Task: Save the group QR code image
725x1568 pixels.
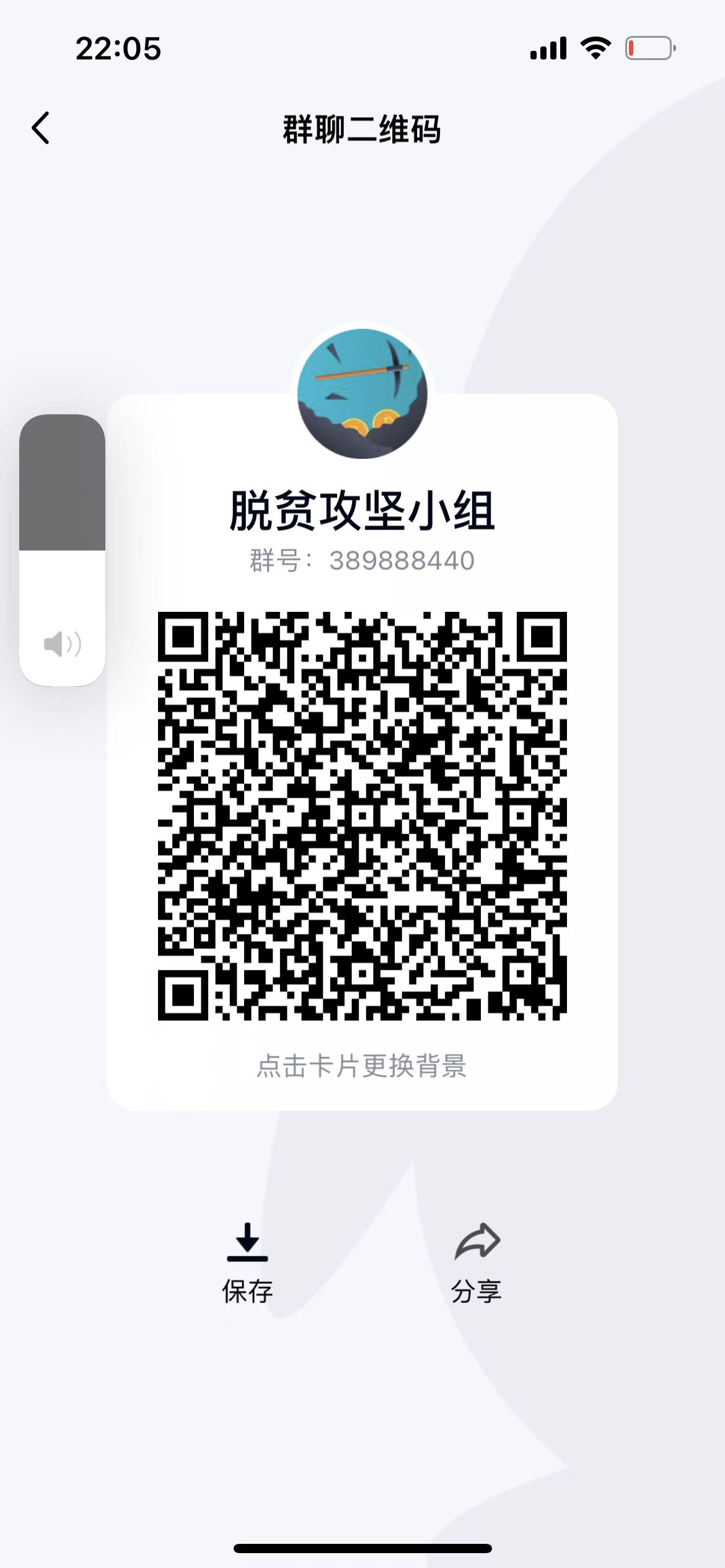Action: point(247,1263)
